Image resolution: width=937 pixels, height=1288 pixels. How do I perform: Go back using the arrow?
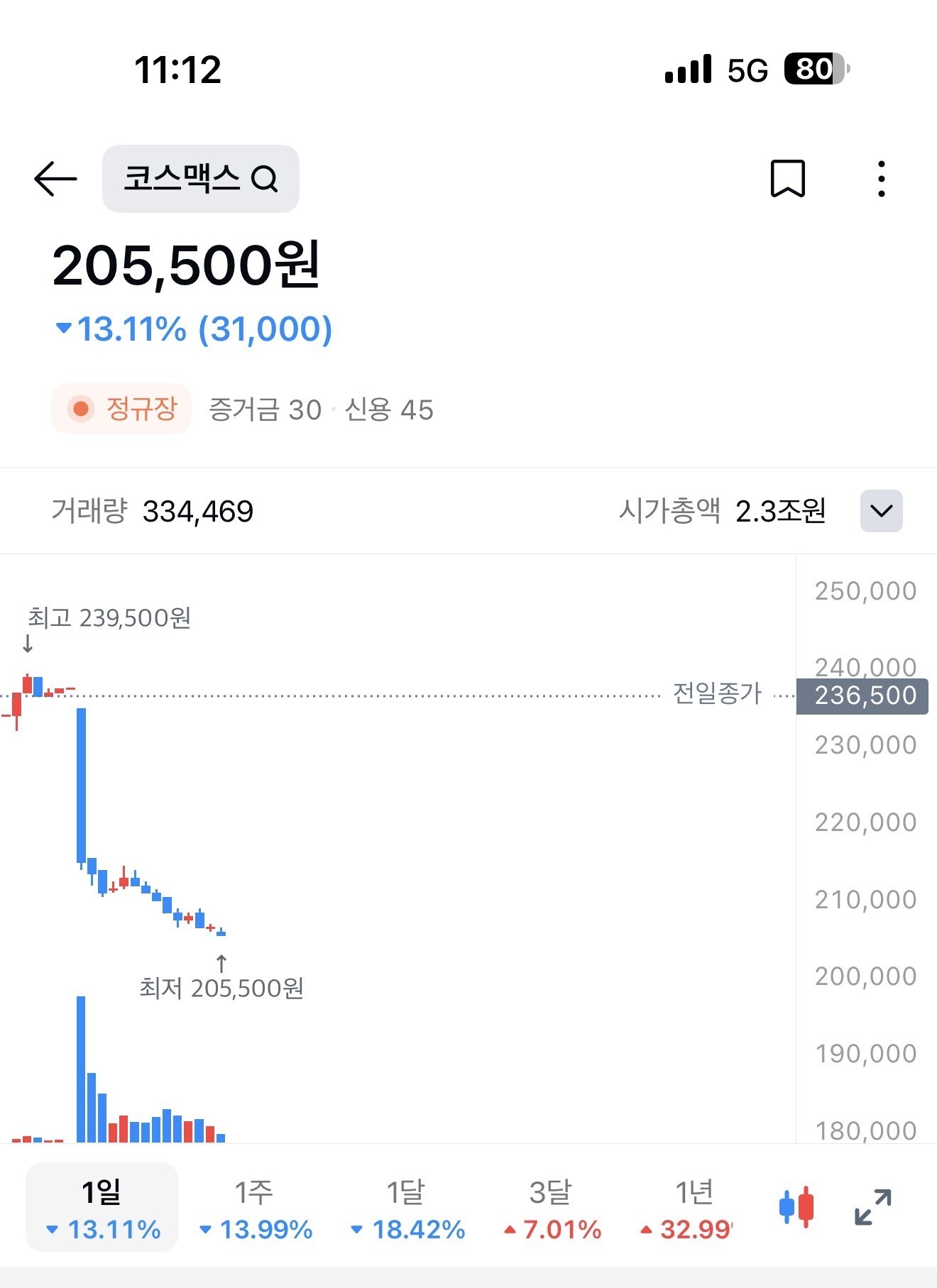pyautogui.click(x=55, y=178)
